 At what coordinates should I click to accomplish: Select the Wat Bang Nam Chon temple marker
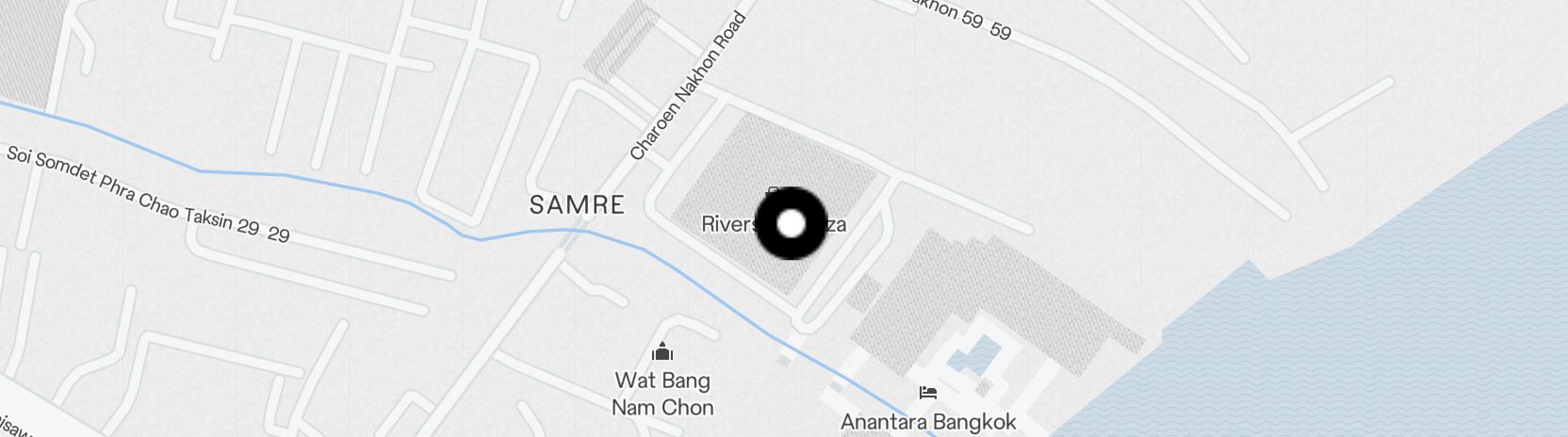click(x=662, y=353)
